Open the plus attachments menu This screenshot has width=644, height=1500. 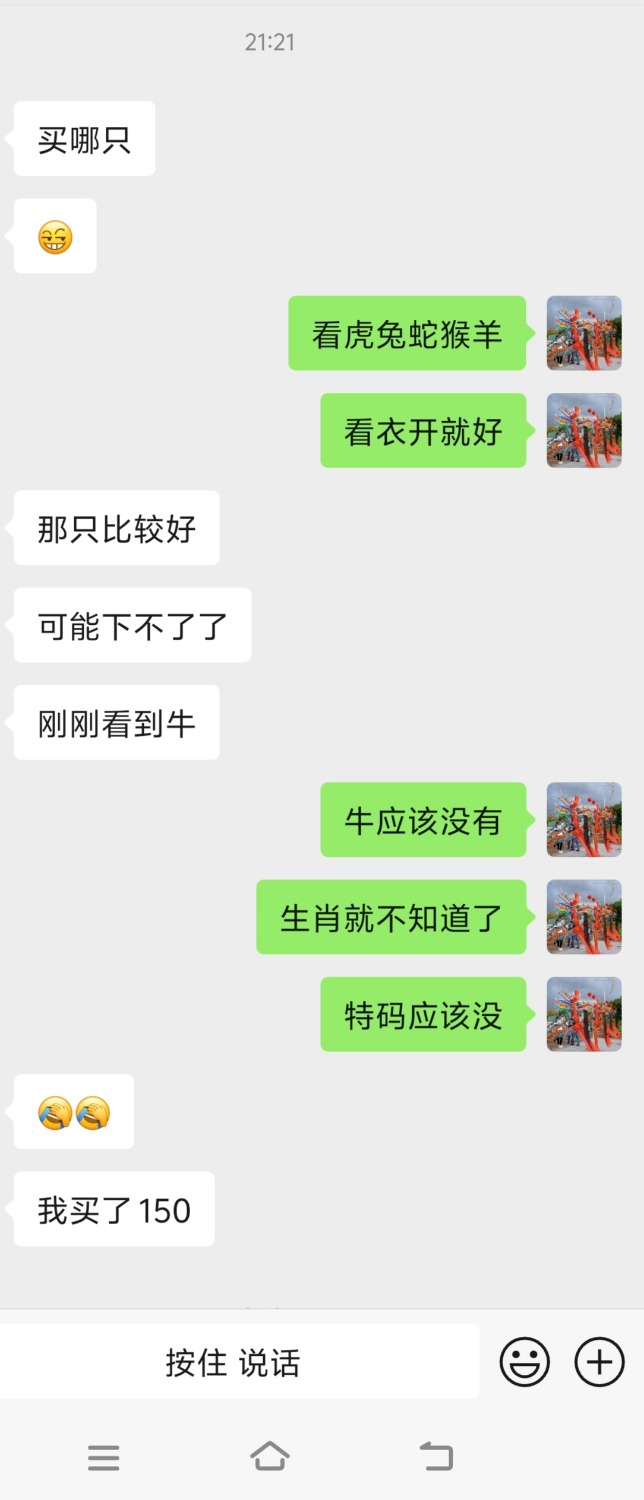[599, 1362]
